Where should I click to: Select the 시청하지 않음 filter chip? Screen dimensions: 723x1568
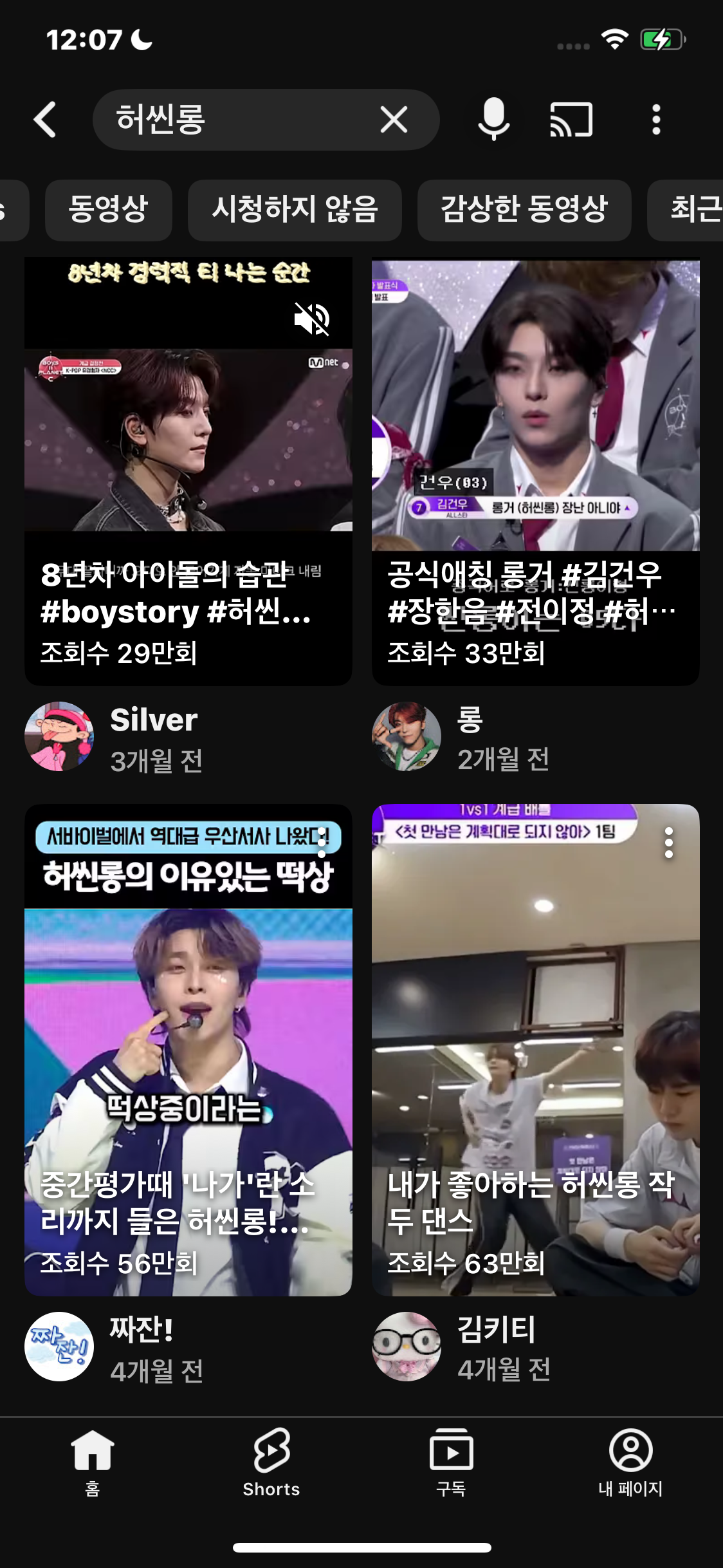pyautogui.click(x=295, y=209)
